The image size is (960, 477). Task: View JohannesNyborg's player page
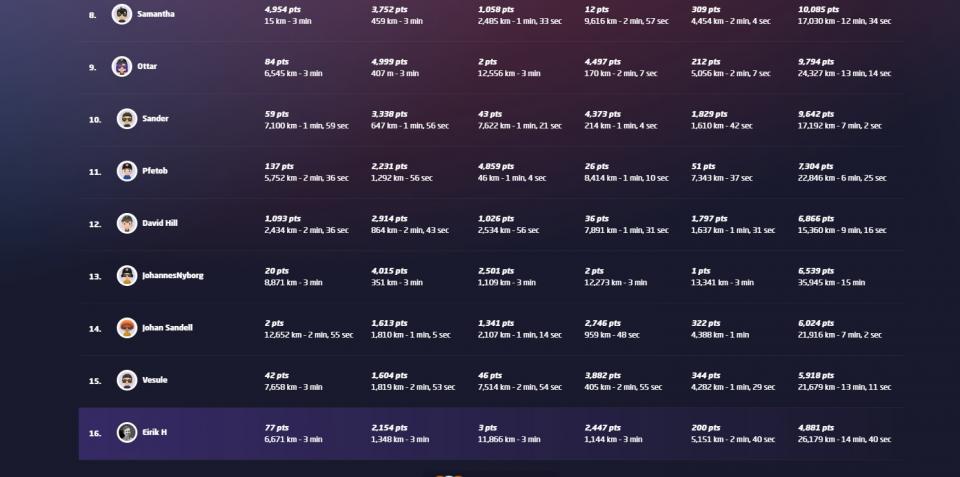pos(172,275)
